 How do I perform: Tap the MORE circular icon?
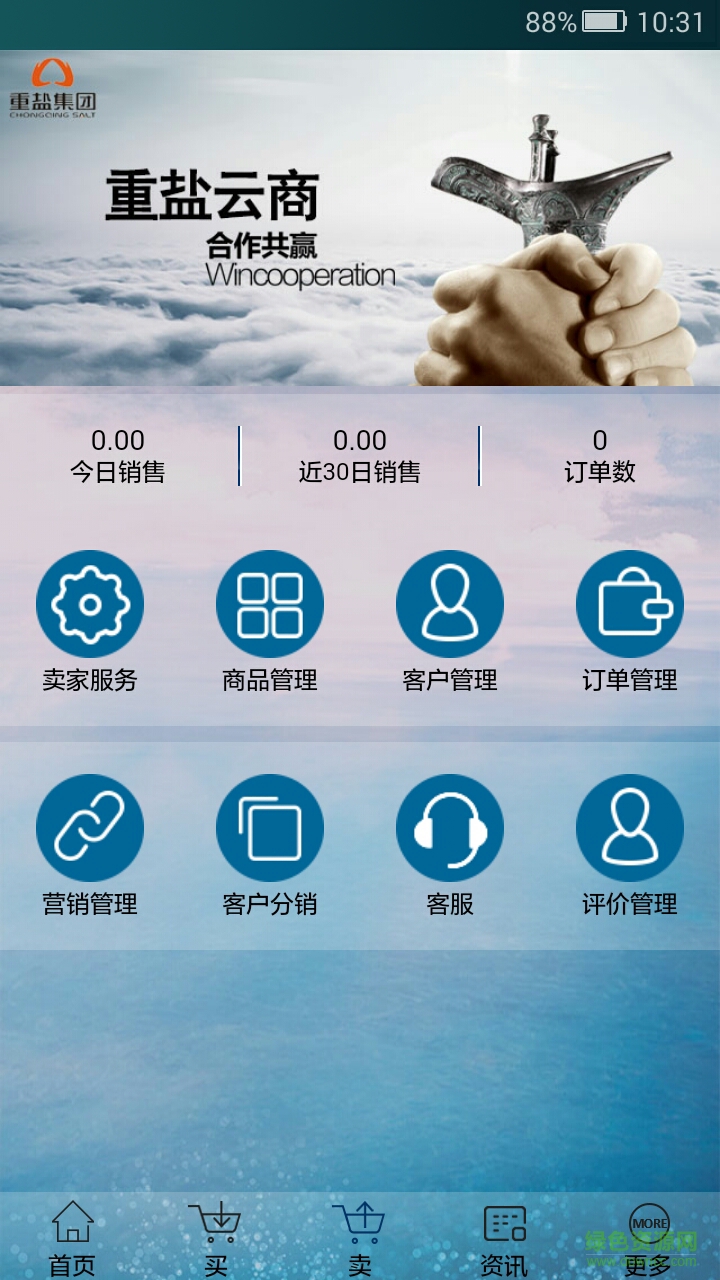click(648, 1222)
